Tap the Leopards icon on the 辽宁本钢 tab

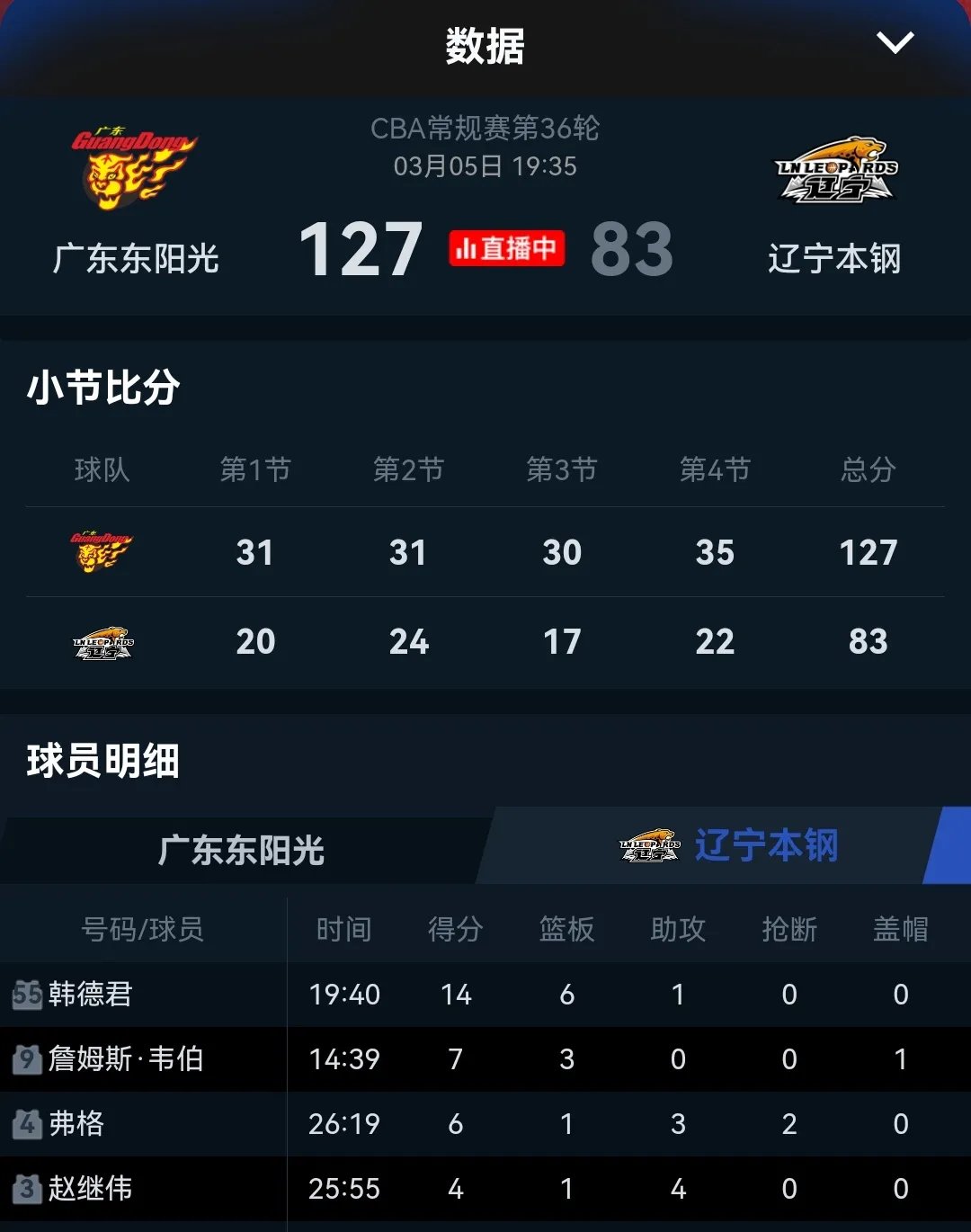click(650, 845)
